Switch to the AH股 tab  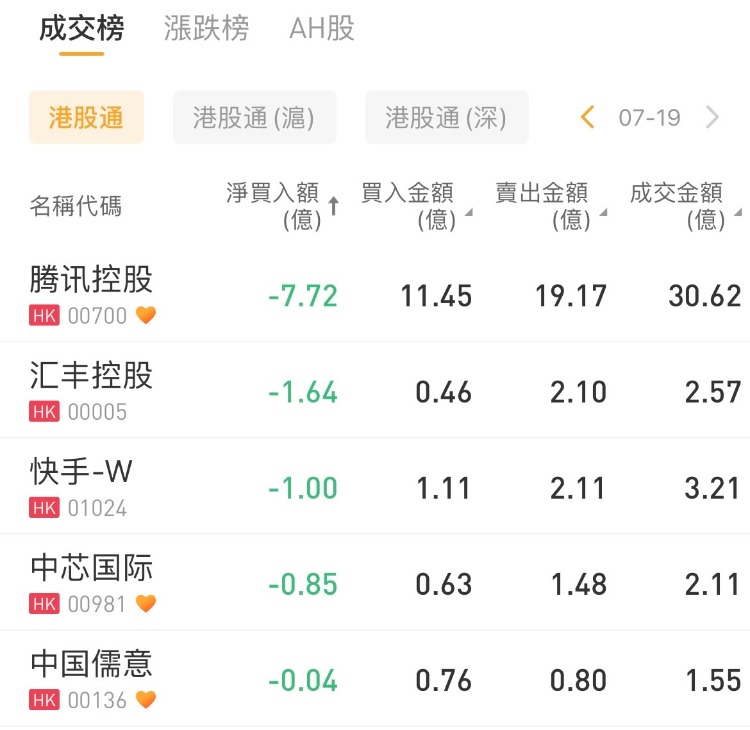pos(321,29)
